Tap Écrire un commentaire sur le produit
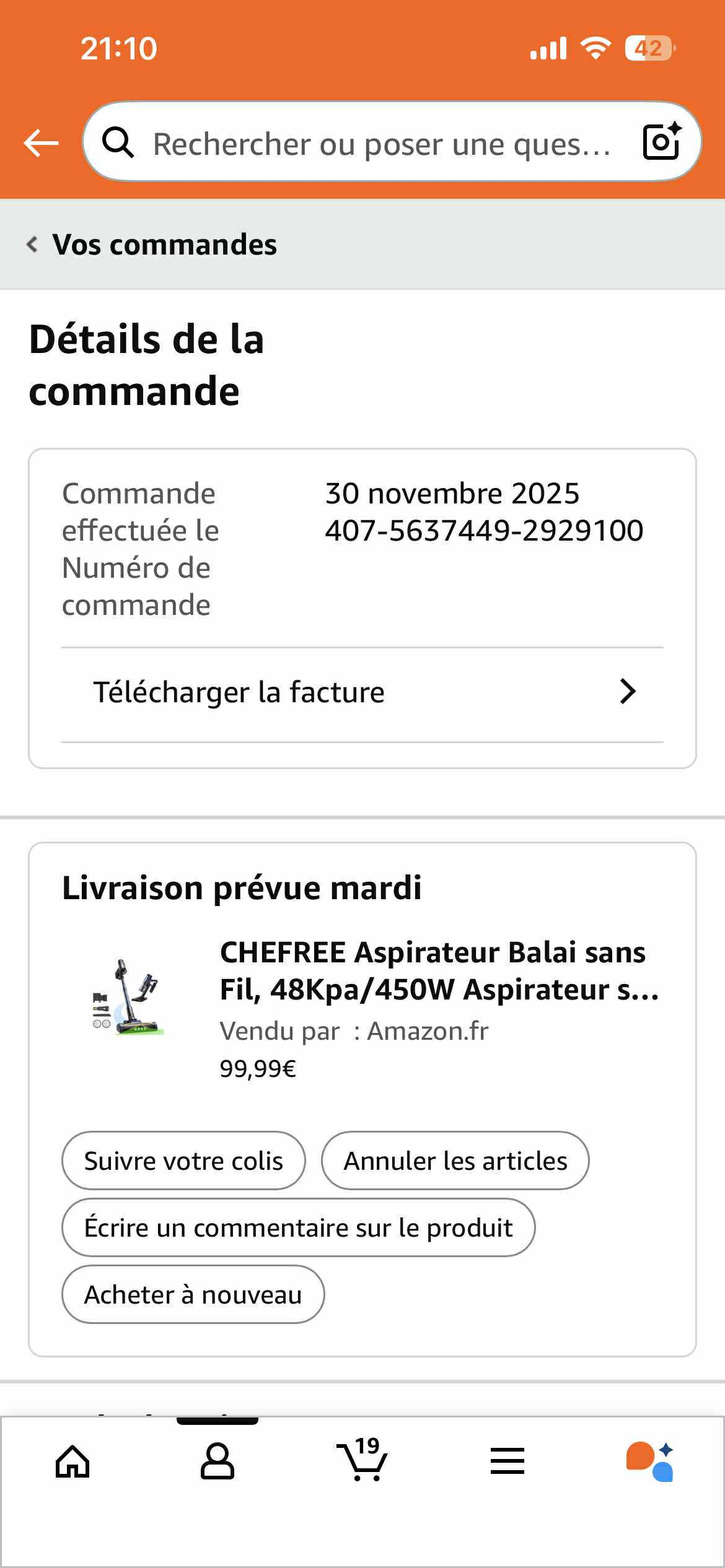 click(298, 1228)
